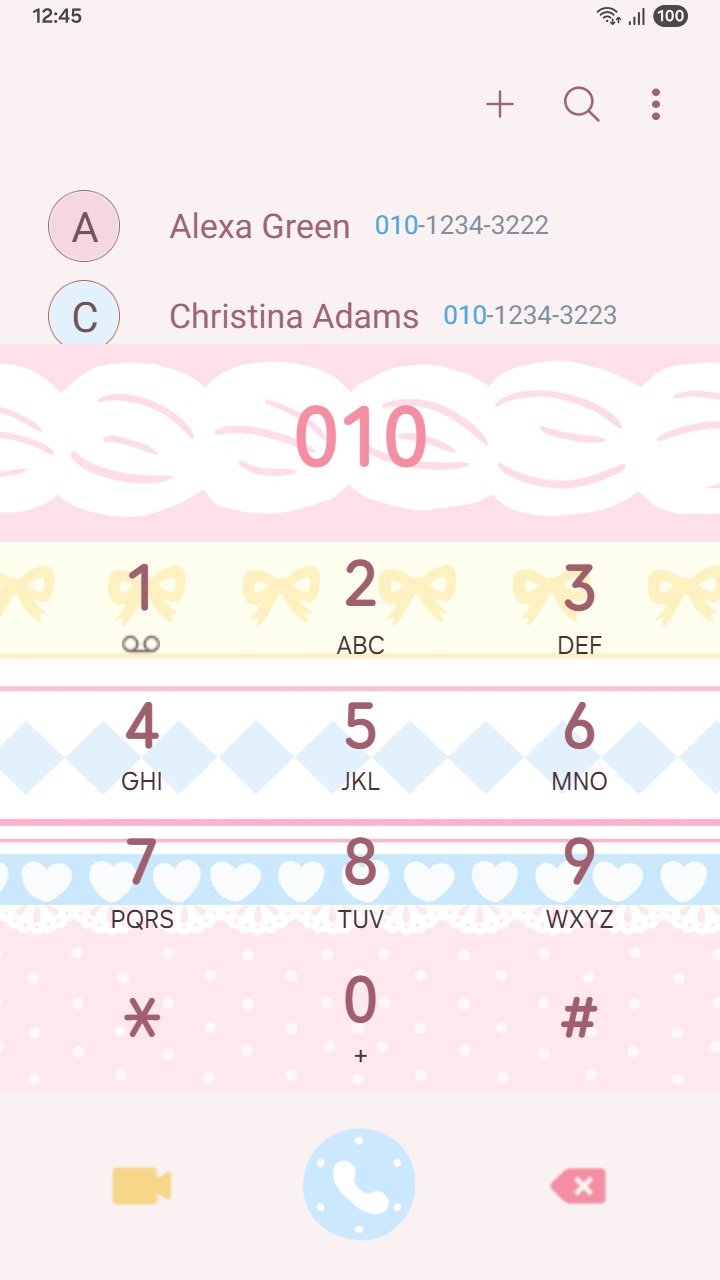The height and width of the screenshot is (1280, 720).
Task: Dial digit 4 GHI
Action: (142, 743)
